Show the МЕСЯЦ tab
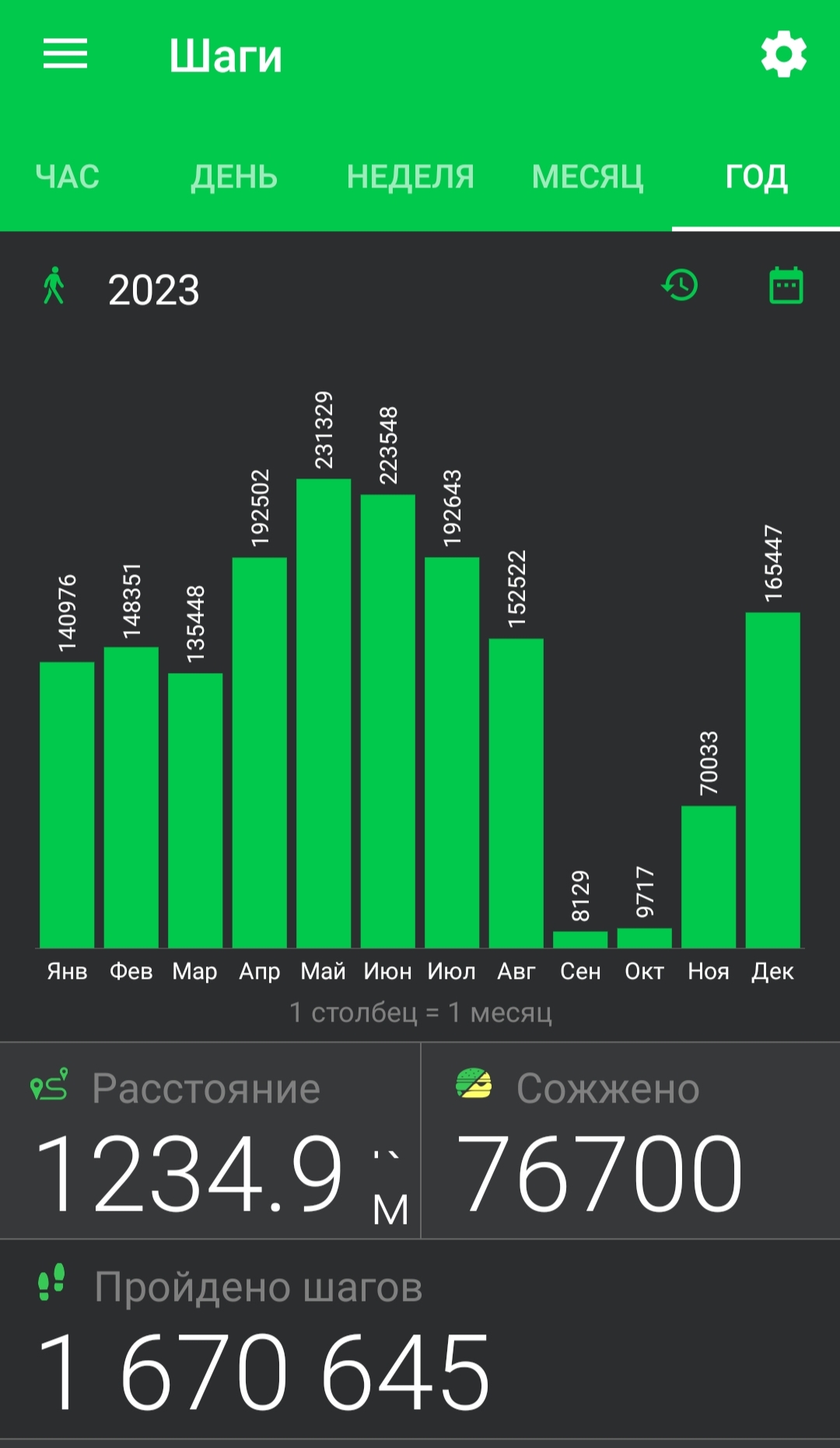The image size is (840, 1448). click(588, 177)
